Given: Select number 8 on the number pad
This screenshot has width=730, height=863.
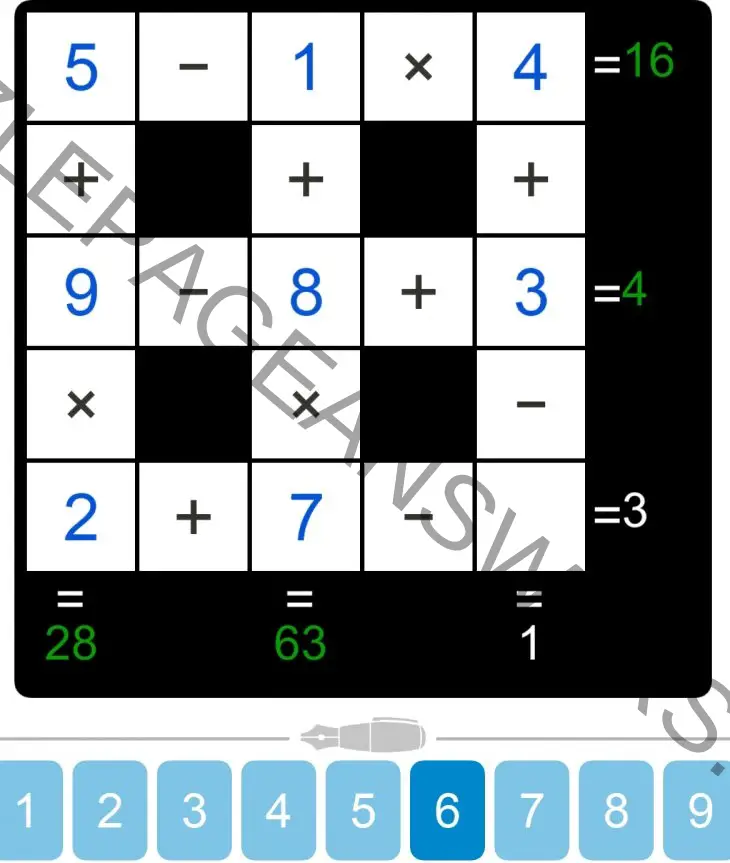Looking at the screenshot, I should pyautogui.click(x=616, y=810).
